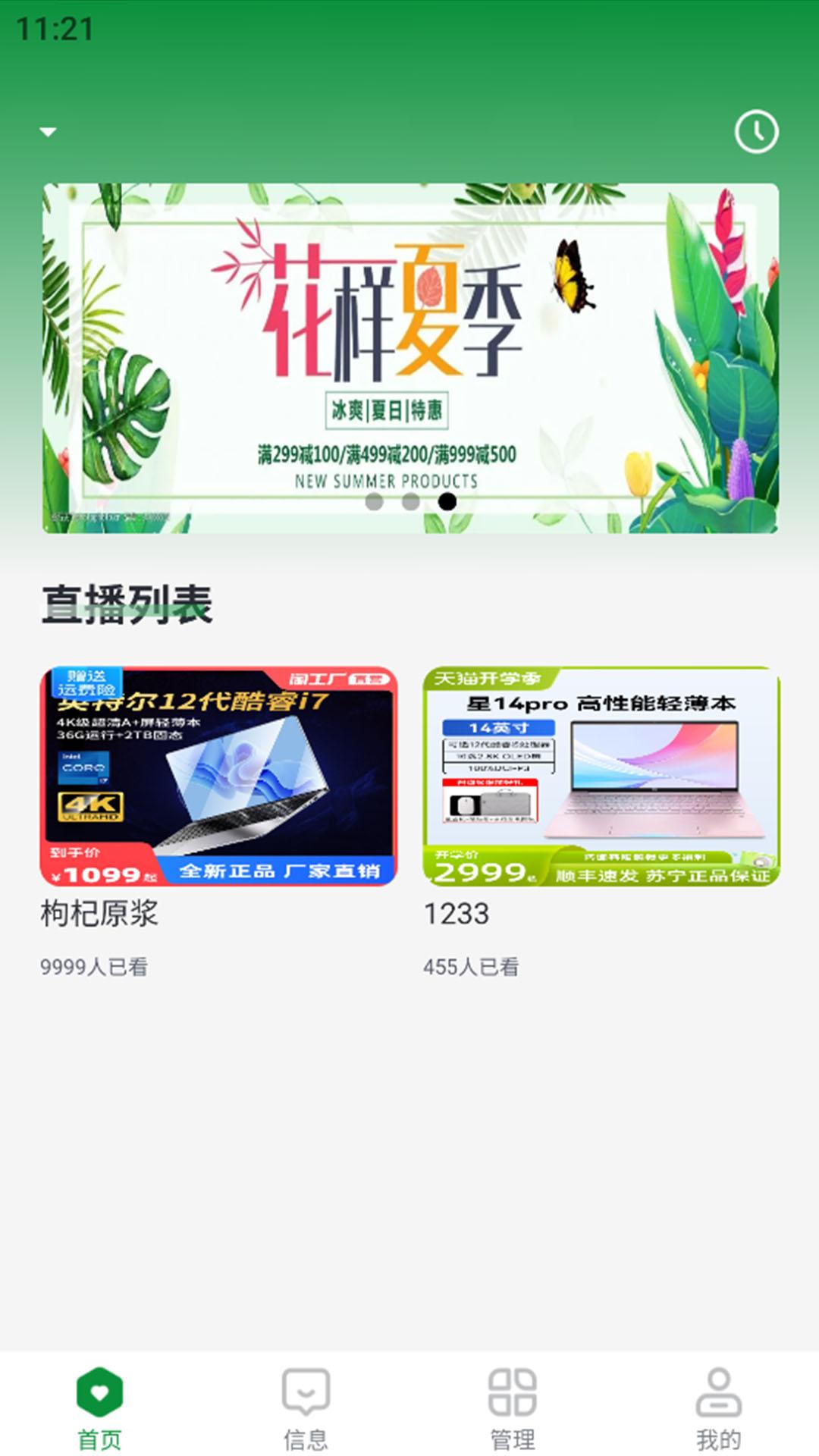The image size is (819, 1456).
Task: Select the second carousel indicator dot
Action: point(409,500)
